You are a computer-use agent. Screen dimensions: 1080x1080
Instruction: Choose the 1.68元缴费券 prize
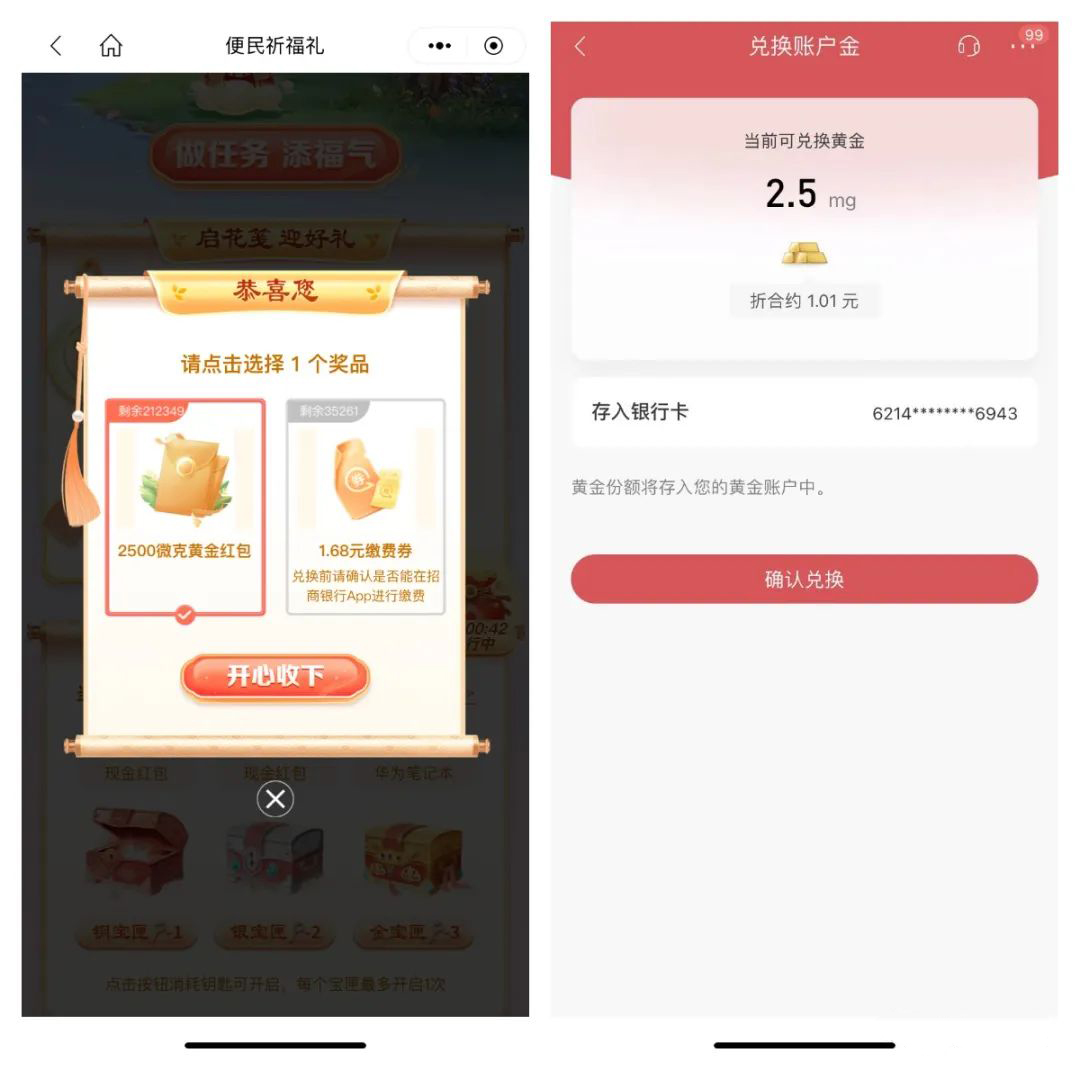(365, 507)
